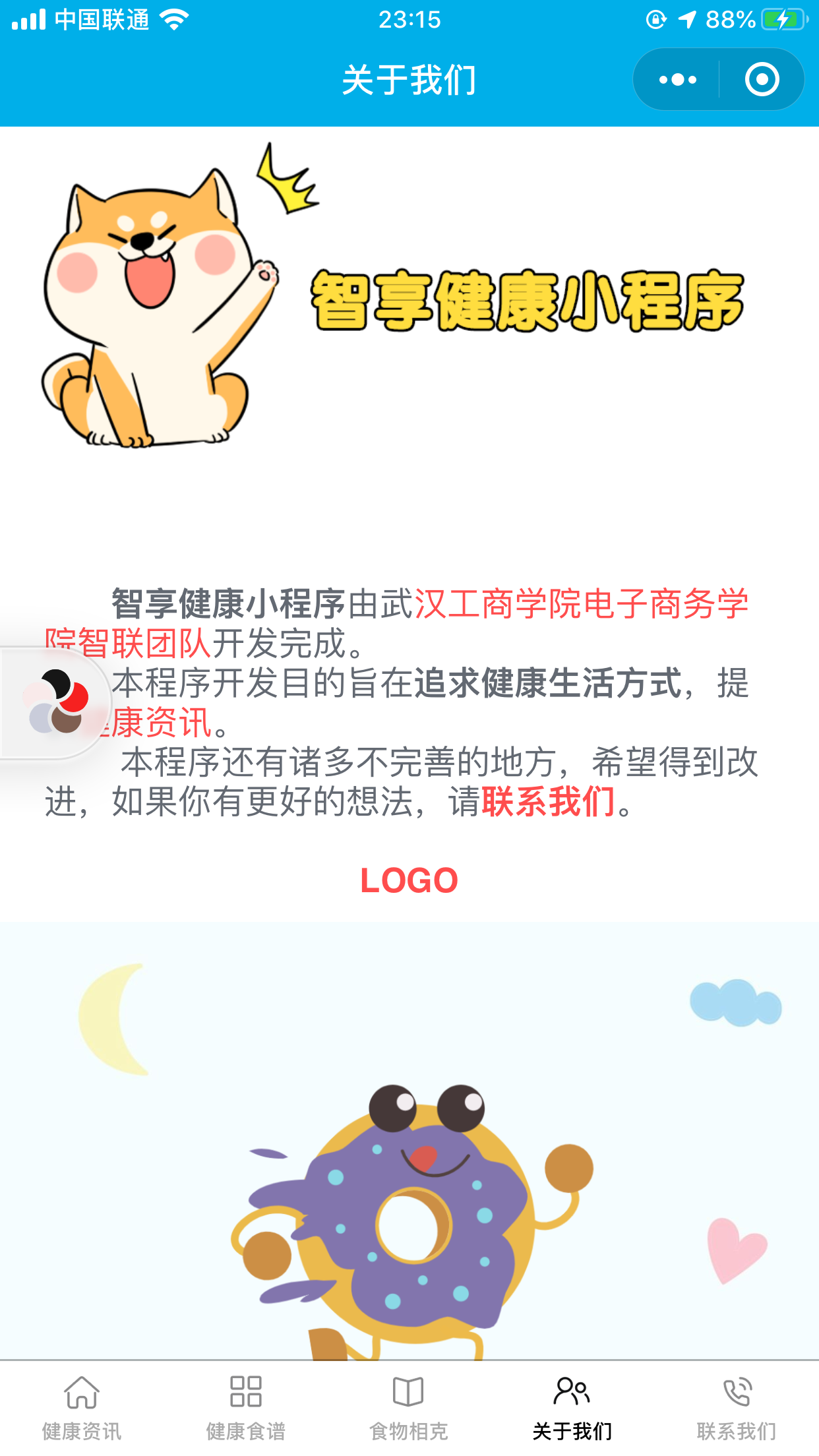Close the mini program via circle icon
The height and width of the screenshot is (1456, 819).
(762, 80)
